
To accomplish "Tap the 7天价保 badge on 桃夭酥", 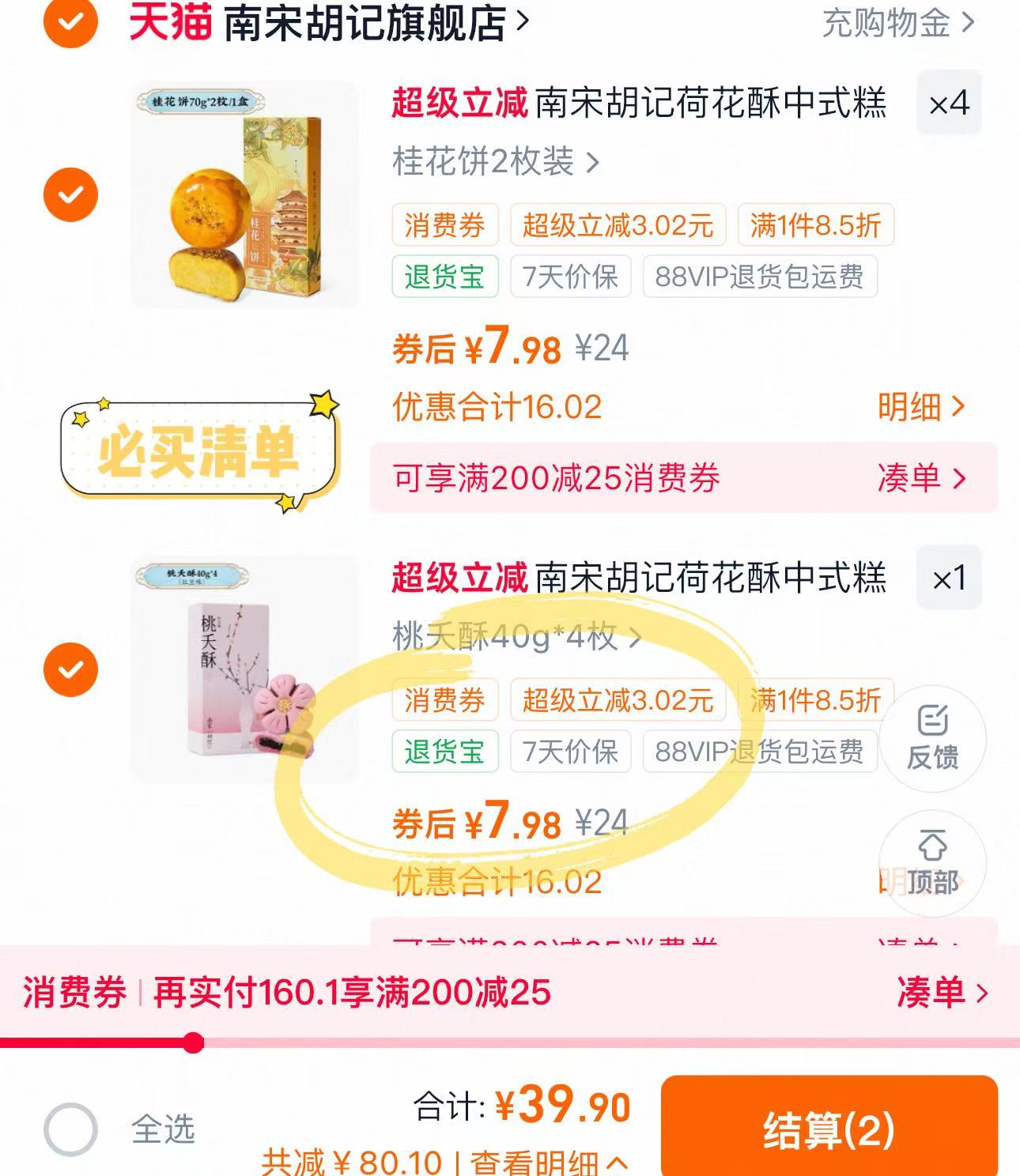I will coord(571,753).
